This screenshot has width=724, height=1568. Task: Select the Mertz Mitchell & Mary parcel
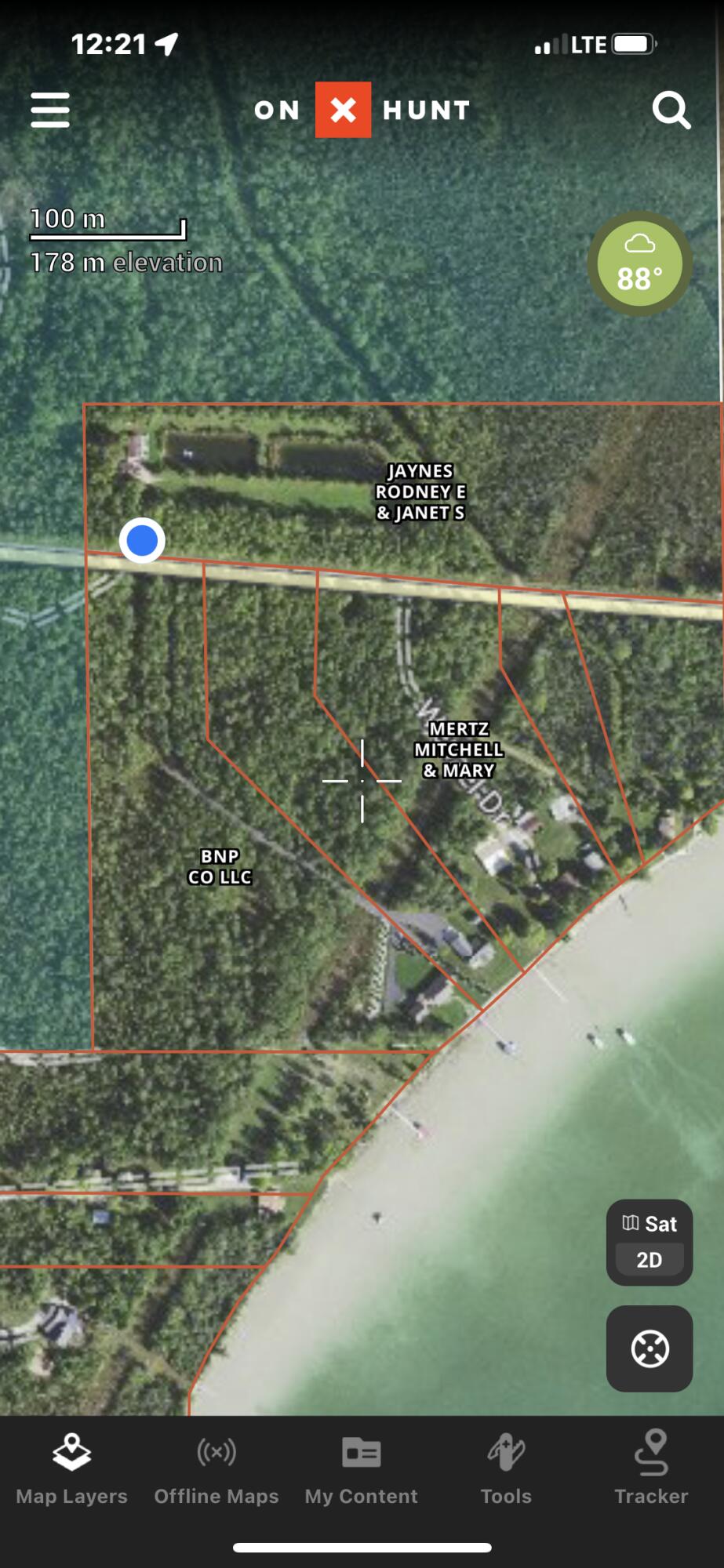point(458,750)
